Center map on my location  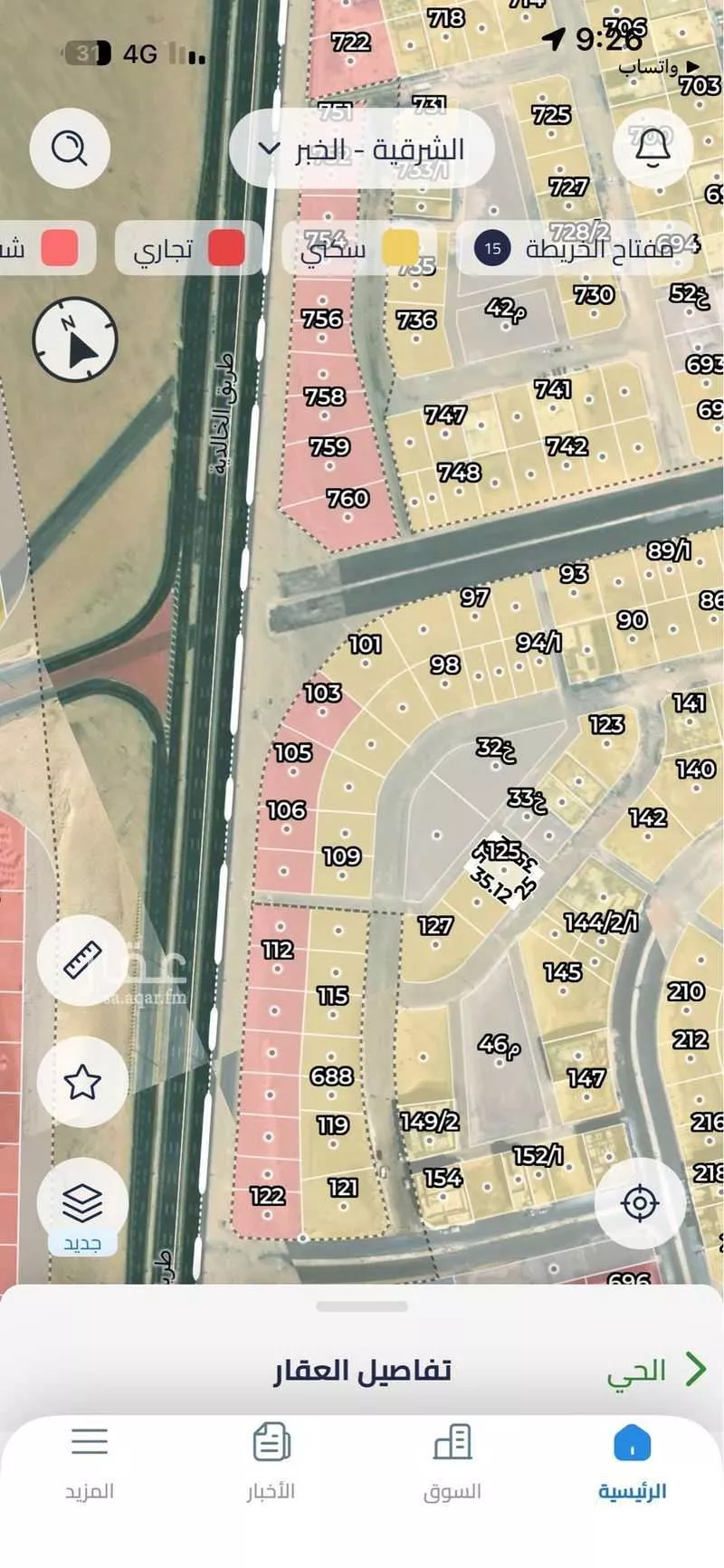(x=640, y=1203)
